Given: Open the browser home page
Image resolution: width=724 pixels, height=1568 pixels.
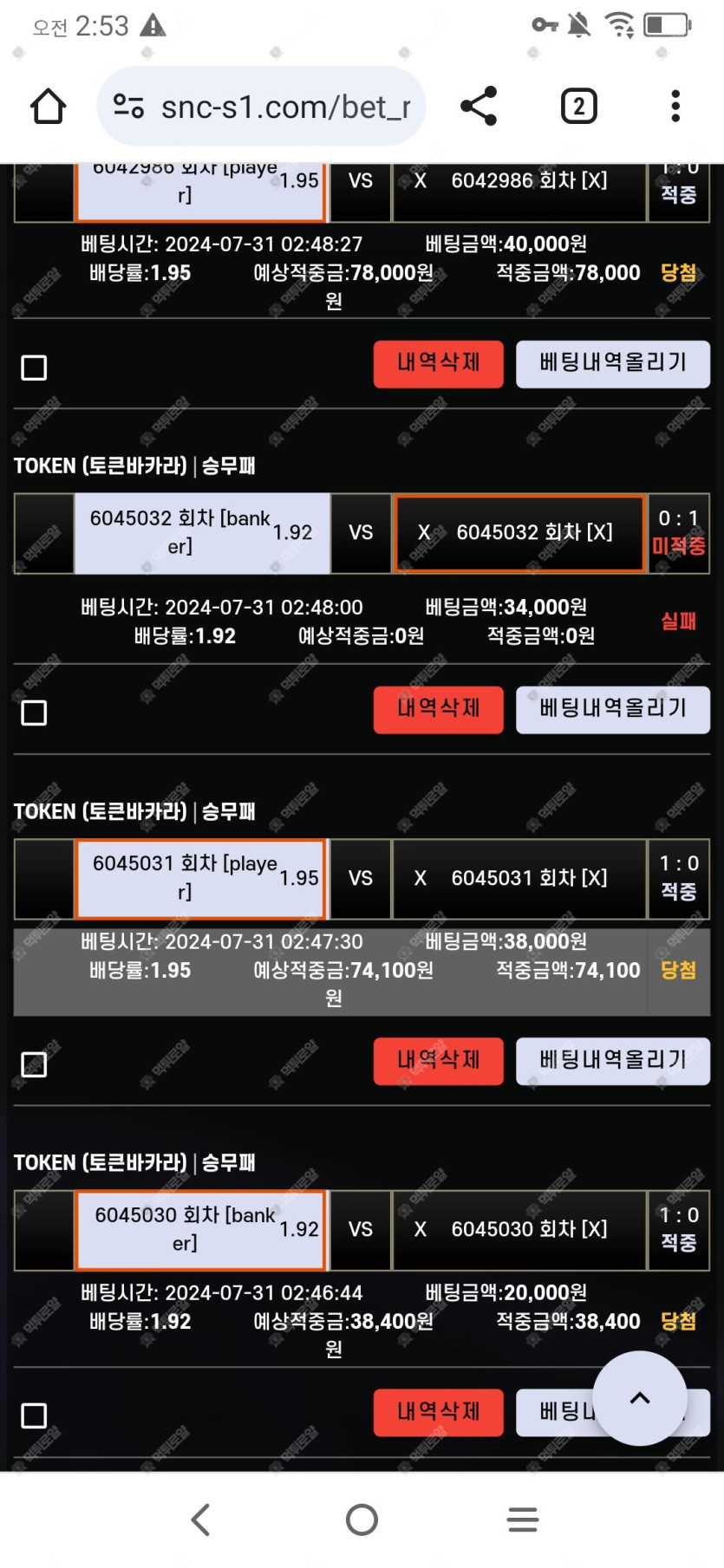Looking at the screenshot, I should click(x=48, y=107).
